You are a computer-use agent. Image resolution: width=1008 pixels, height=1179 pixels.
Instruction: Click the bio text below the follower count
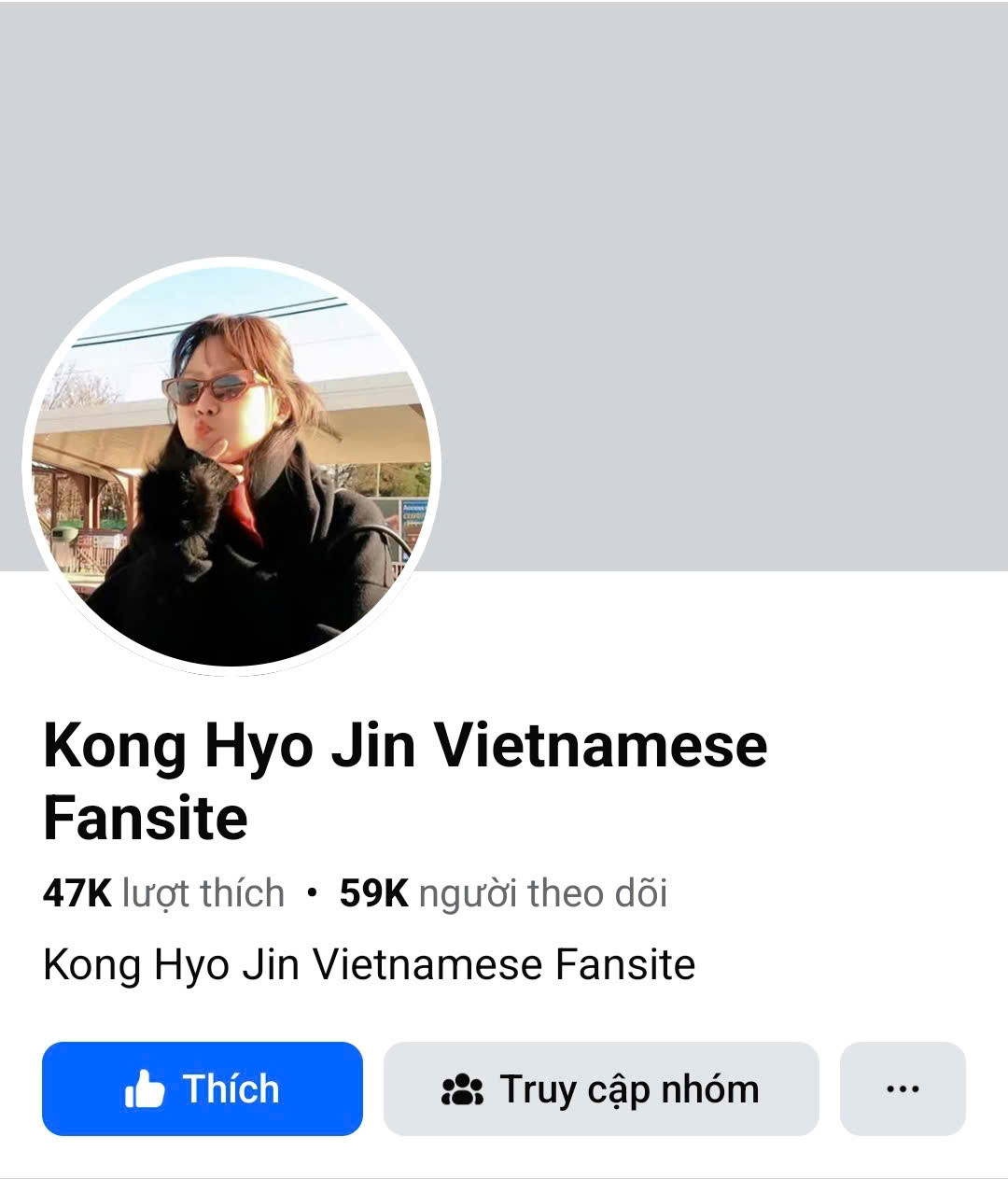[368, 967]
